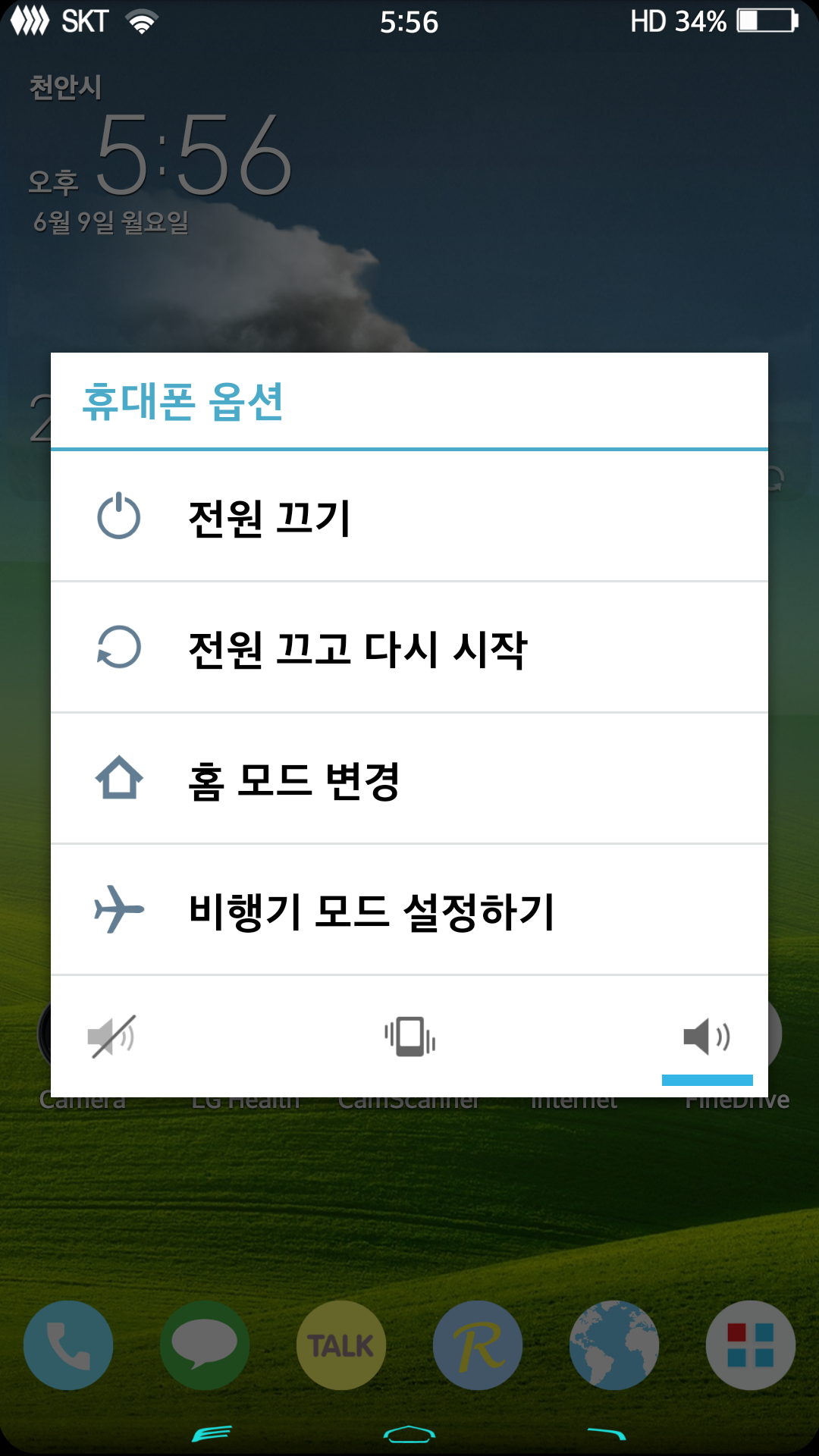Screen dimensions: 819x1456
Task: Select 전원 끄기 to power off
Action: tap(409, 517)
